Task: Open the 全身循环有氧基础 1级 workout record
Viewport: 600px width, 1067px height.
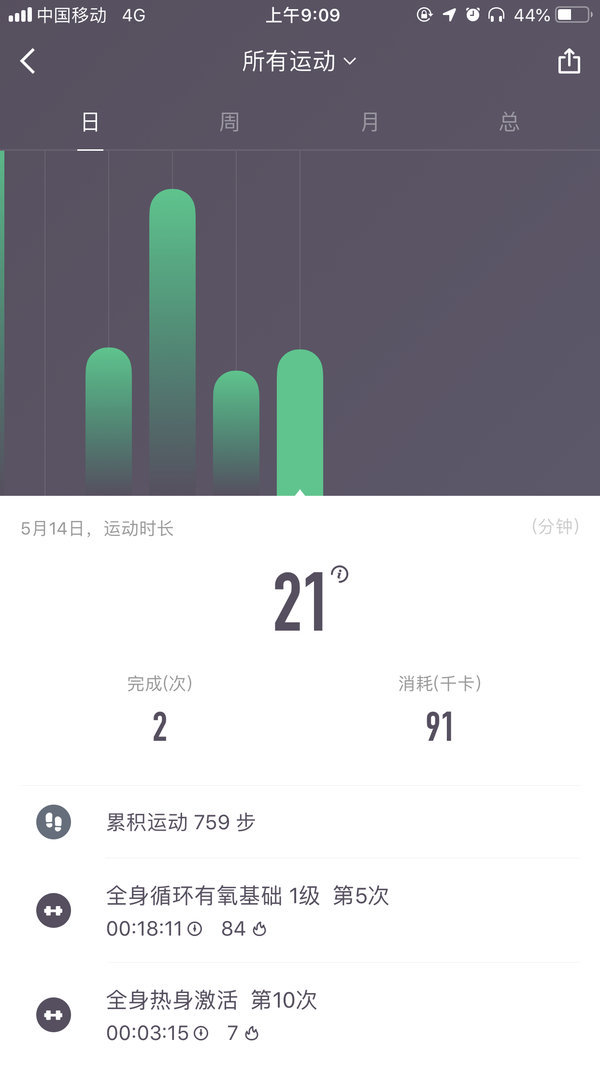Action: (x=300, y=910)
